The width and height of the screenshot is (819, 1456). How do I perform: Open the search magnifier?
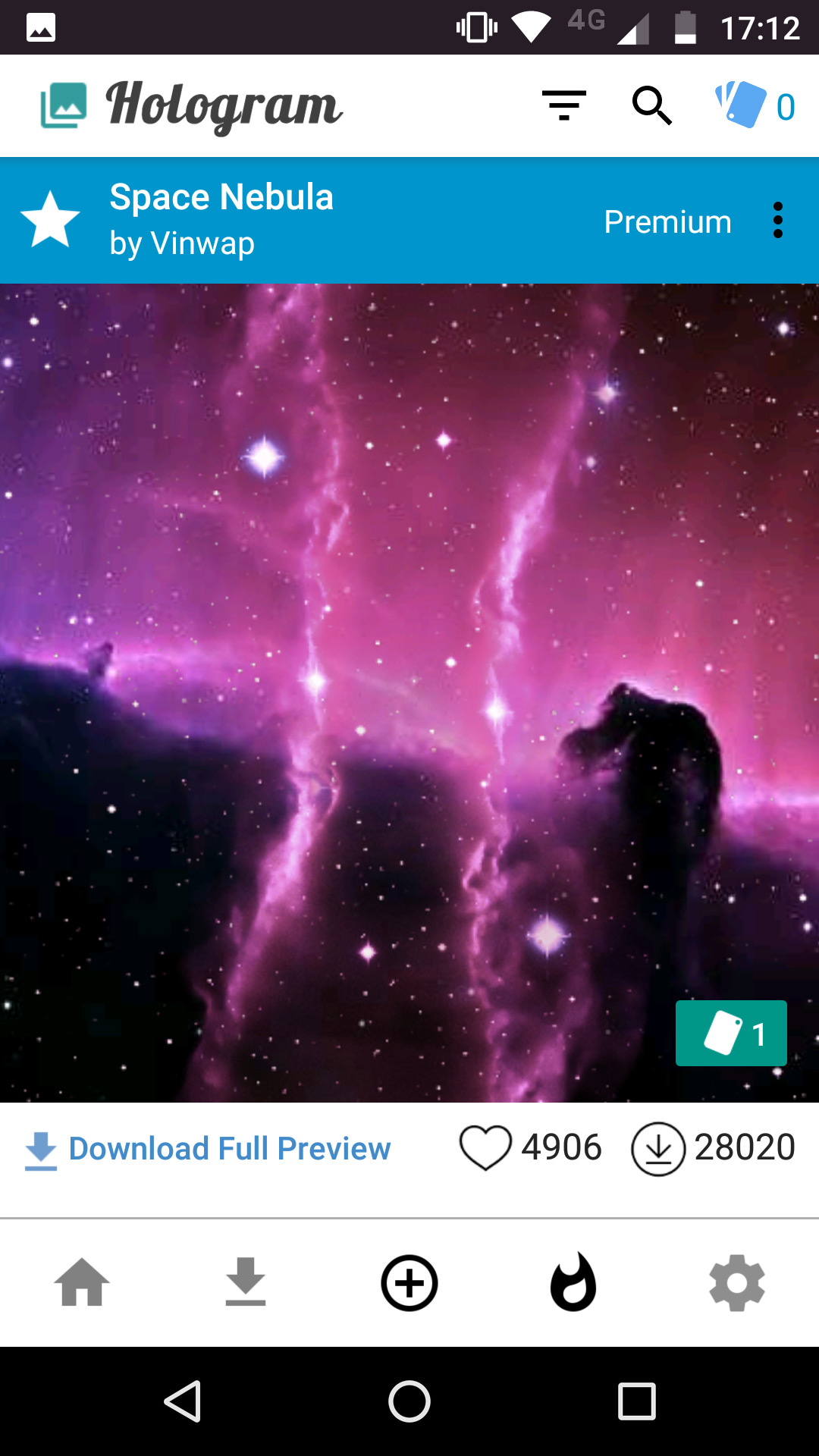[652, 105]
